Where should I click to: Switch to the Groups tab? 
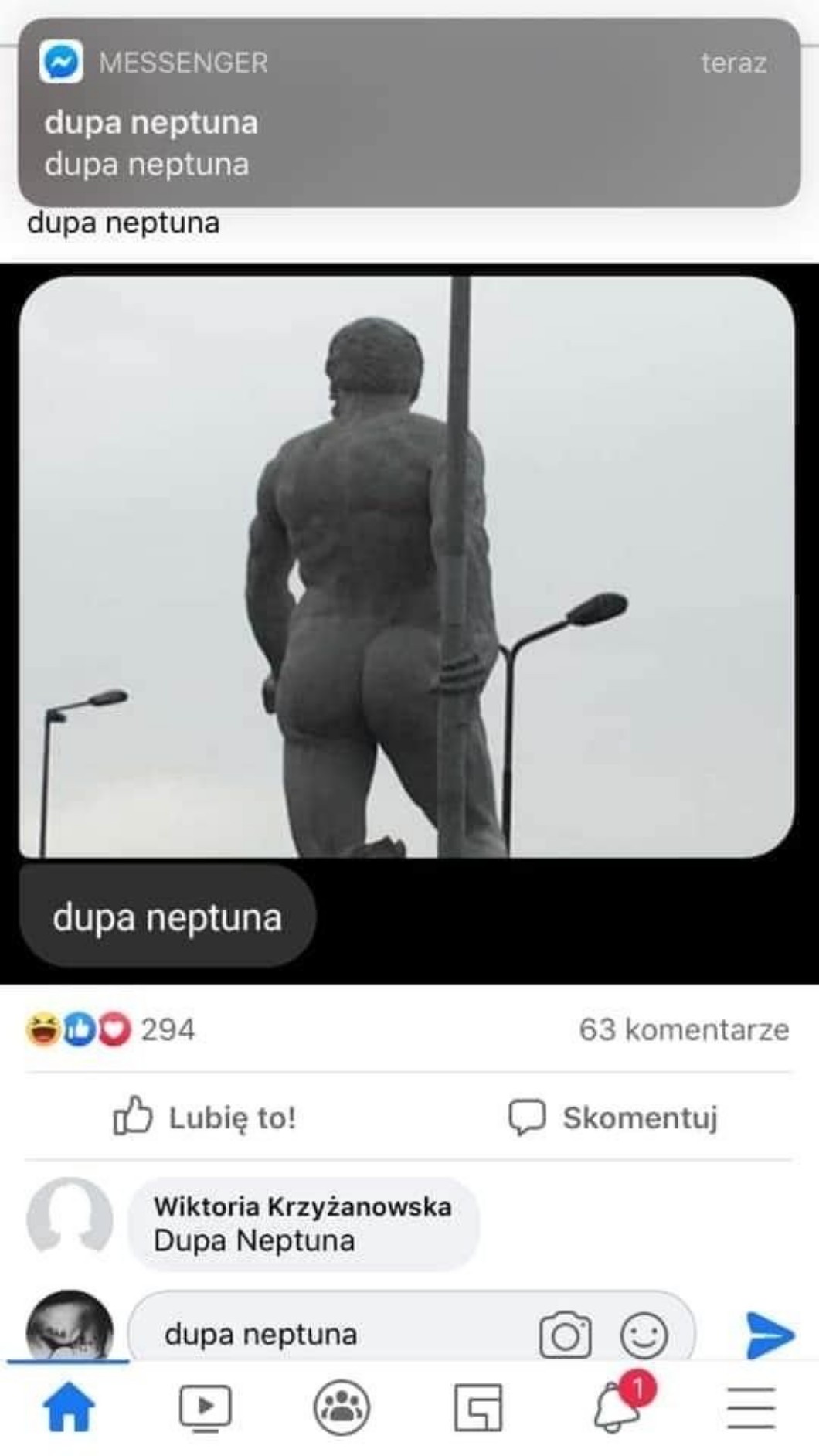point(342,1407)
